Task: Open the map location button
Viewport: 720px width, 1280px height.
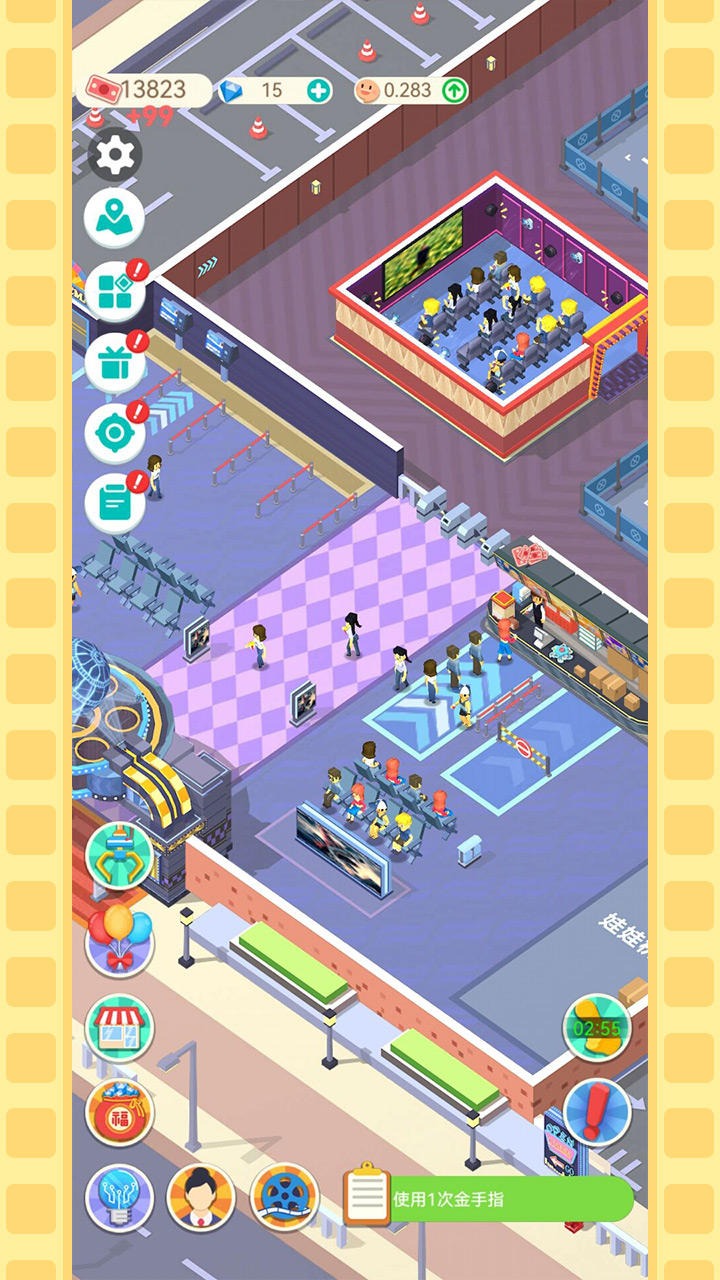Action: [x=114, y=218]
